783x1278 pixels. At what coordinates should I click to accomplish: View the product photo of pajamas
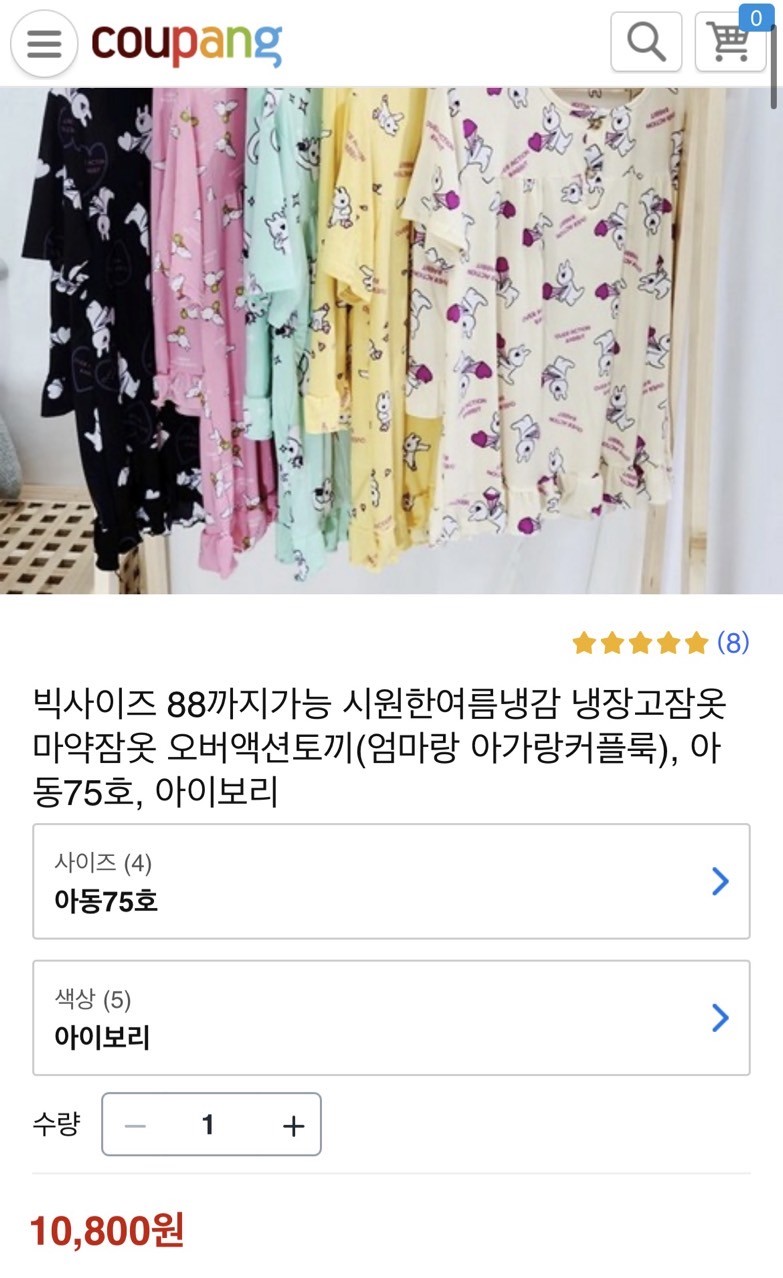[391, 340]
